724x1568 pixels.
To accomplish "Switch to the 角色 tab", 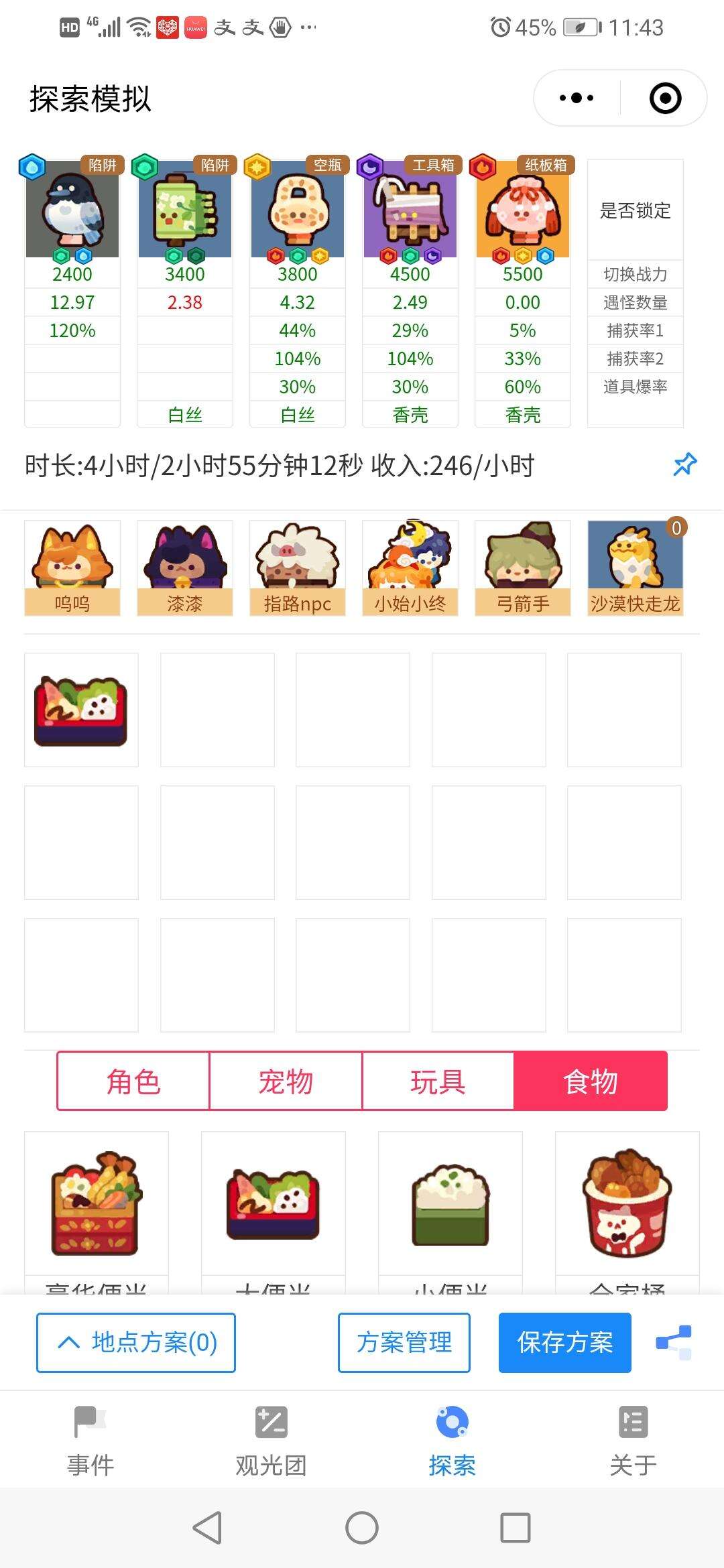I will pyautogui.click(x=133, y=1081).
